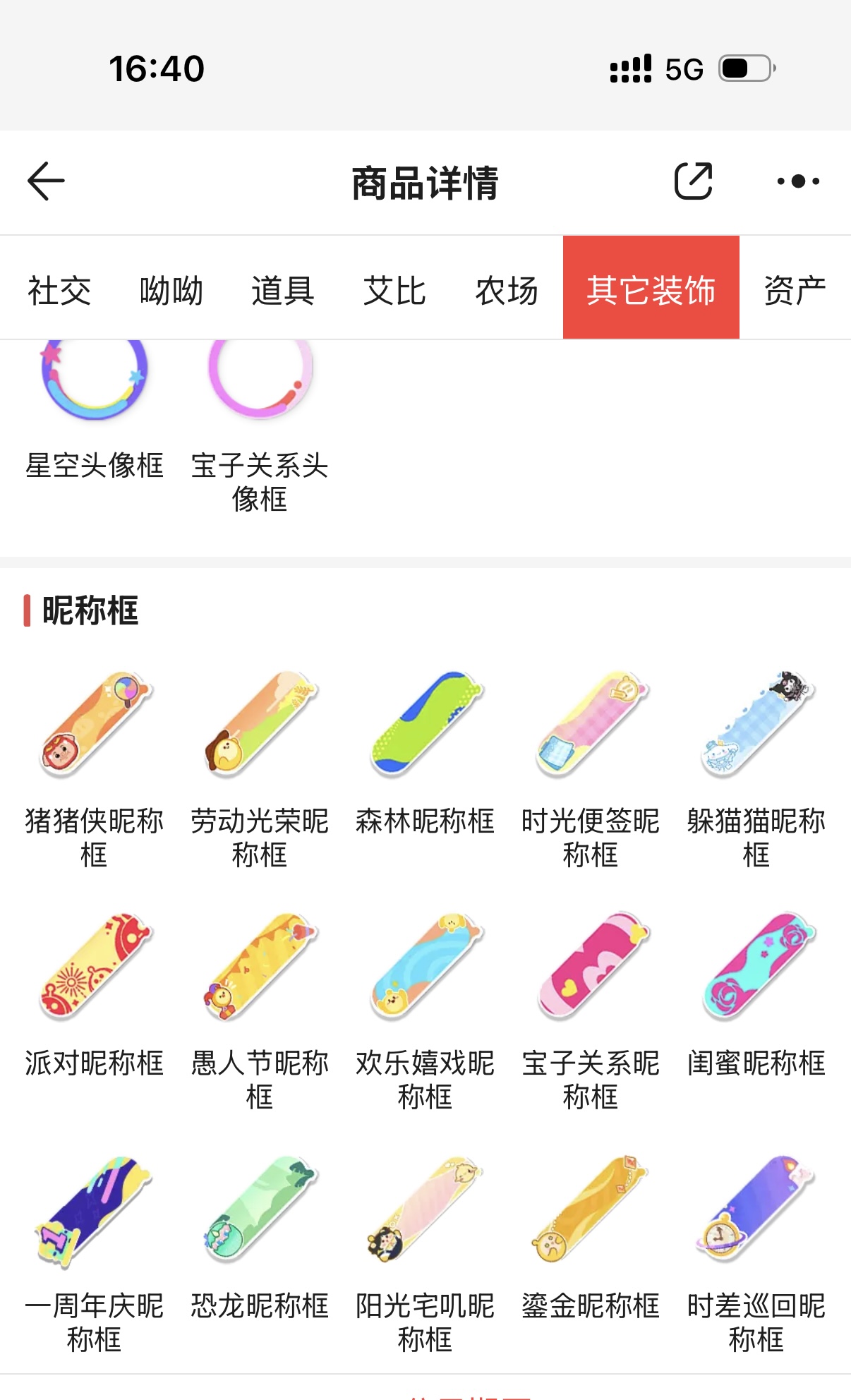
Task: Switch to the 艾比 tab
Action: click(394, 290)
